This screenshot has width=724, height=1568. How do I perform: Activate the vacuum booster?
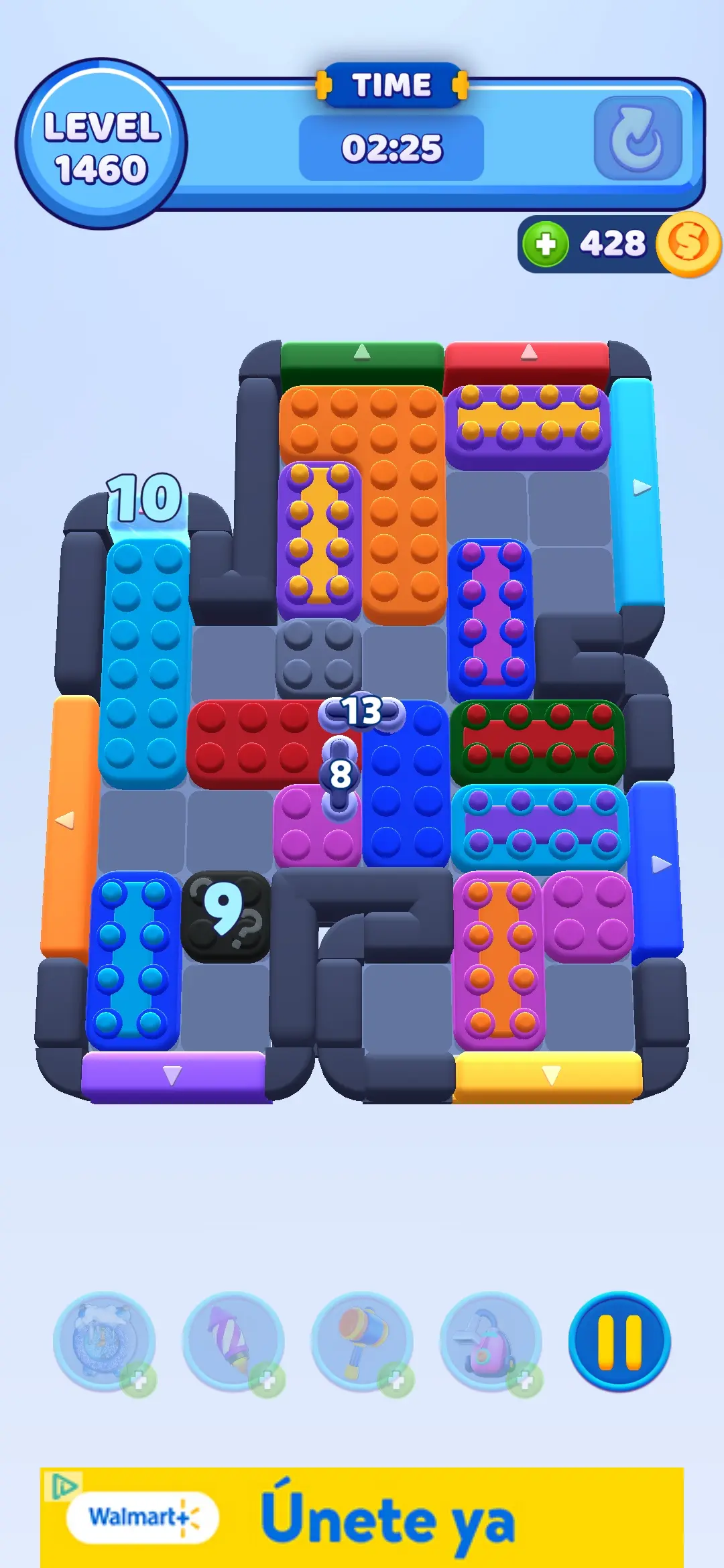point(491,1342)
